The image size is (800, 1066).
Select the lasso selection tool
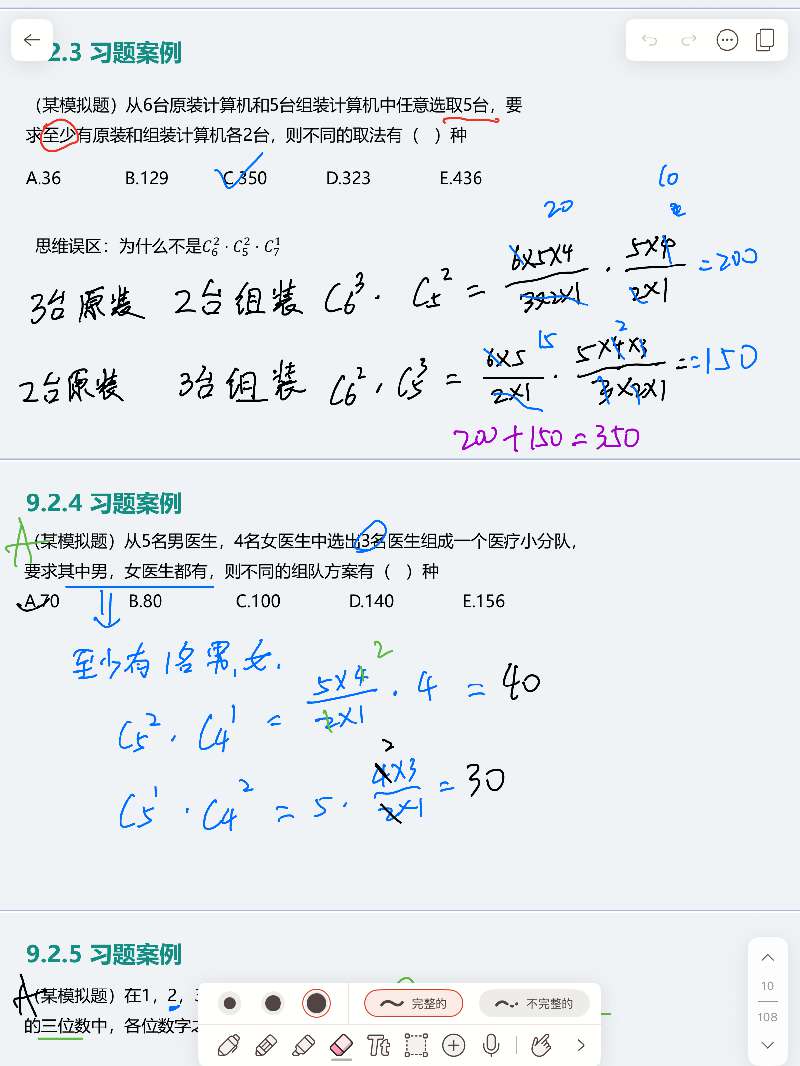tap(416, 1046)
